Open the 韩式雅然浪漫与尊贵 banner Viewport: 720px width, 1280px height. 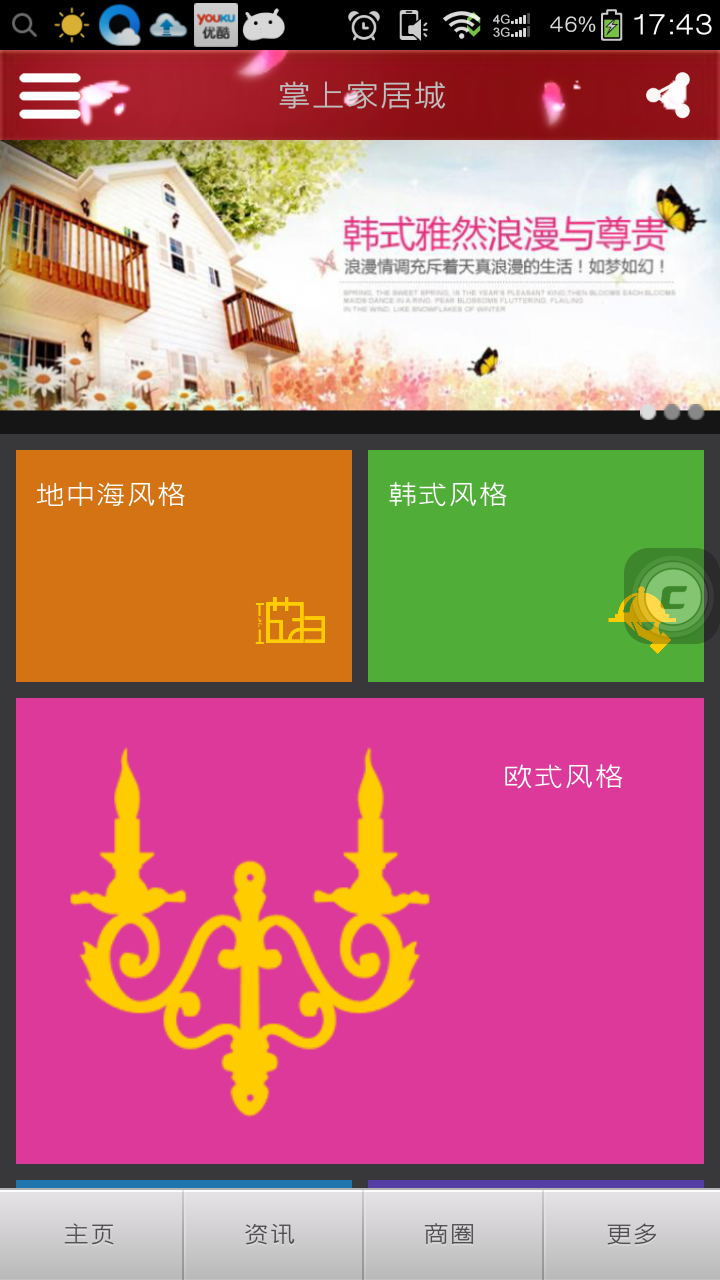coord(360,275)
